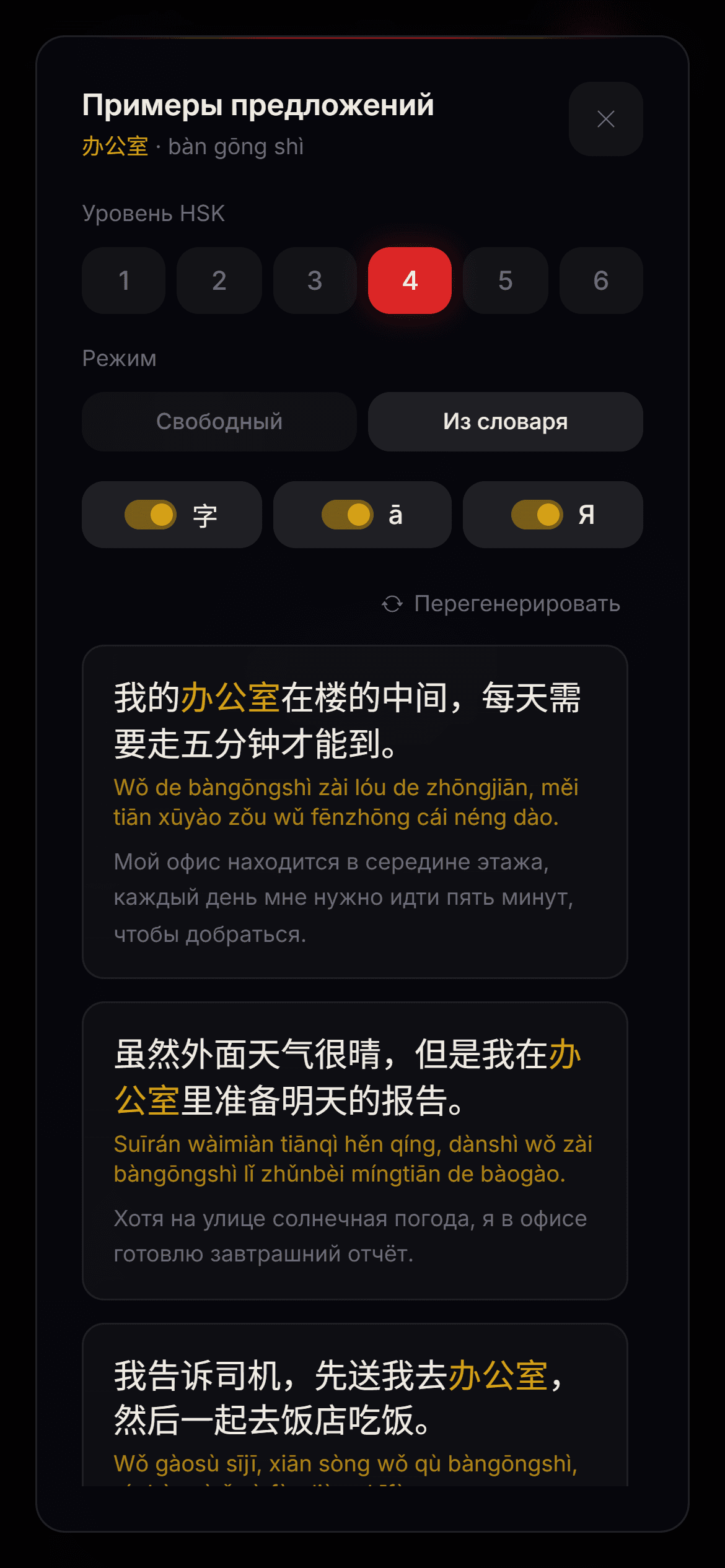Deselect the active HSK level 4
Viewport: 725px width, 1568px height.
click(410, 281)
